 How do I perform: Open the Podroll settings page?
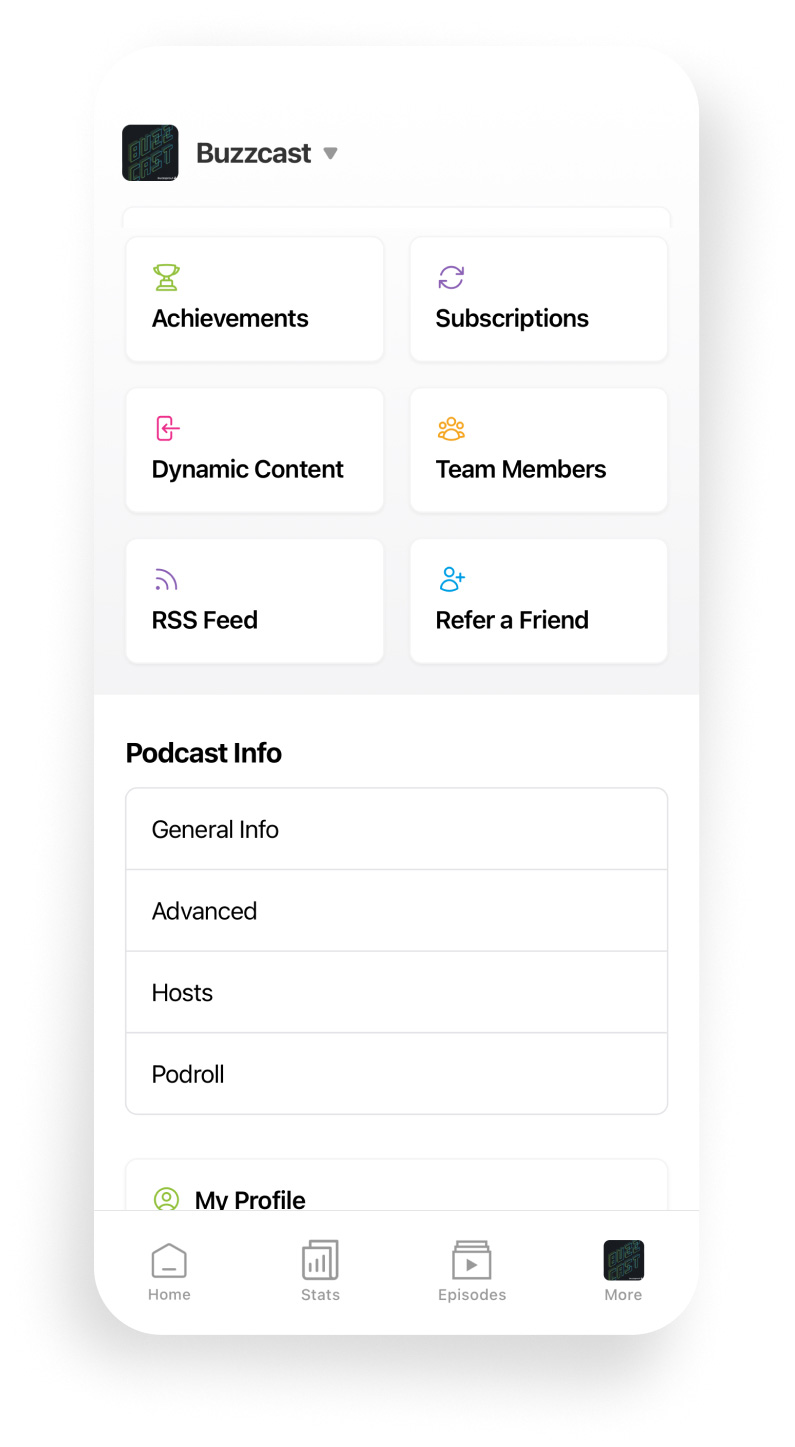(396, 1074)
